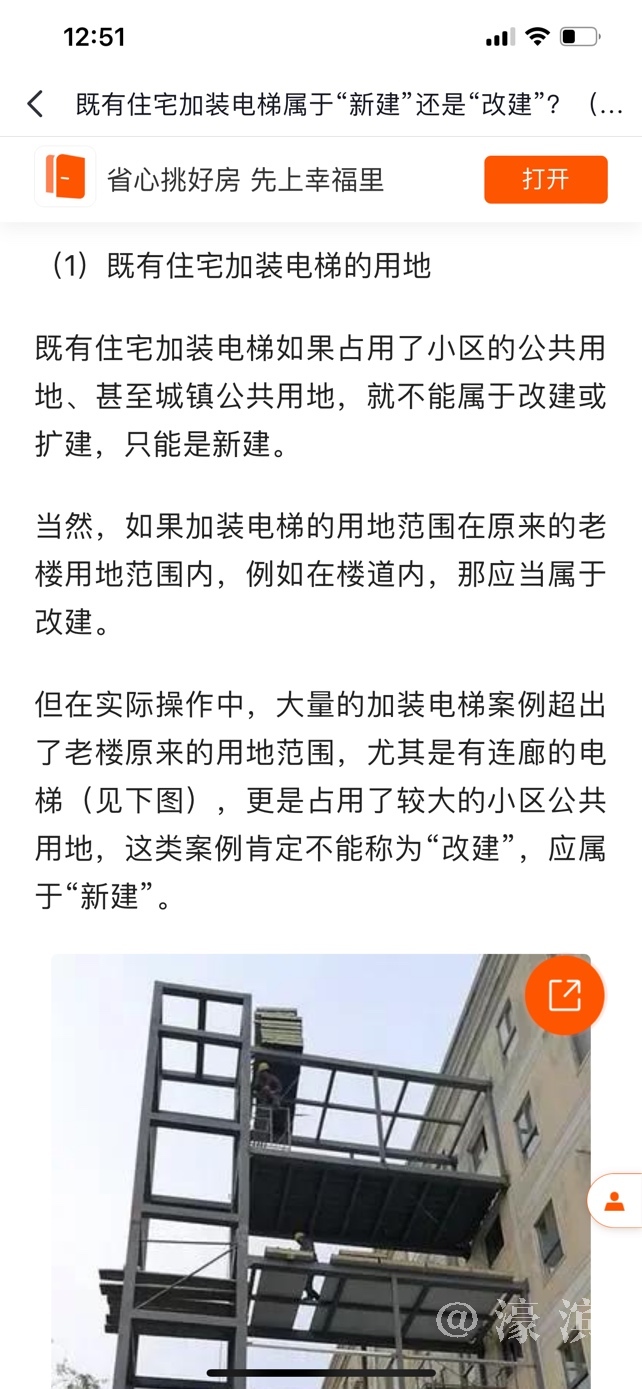The image size is (642, 1389).
Task: Tap the orange 打开 button
Action: pos(545,180)
